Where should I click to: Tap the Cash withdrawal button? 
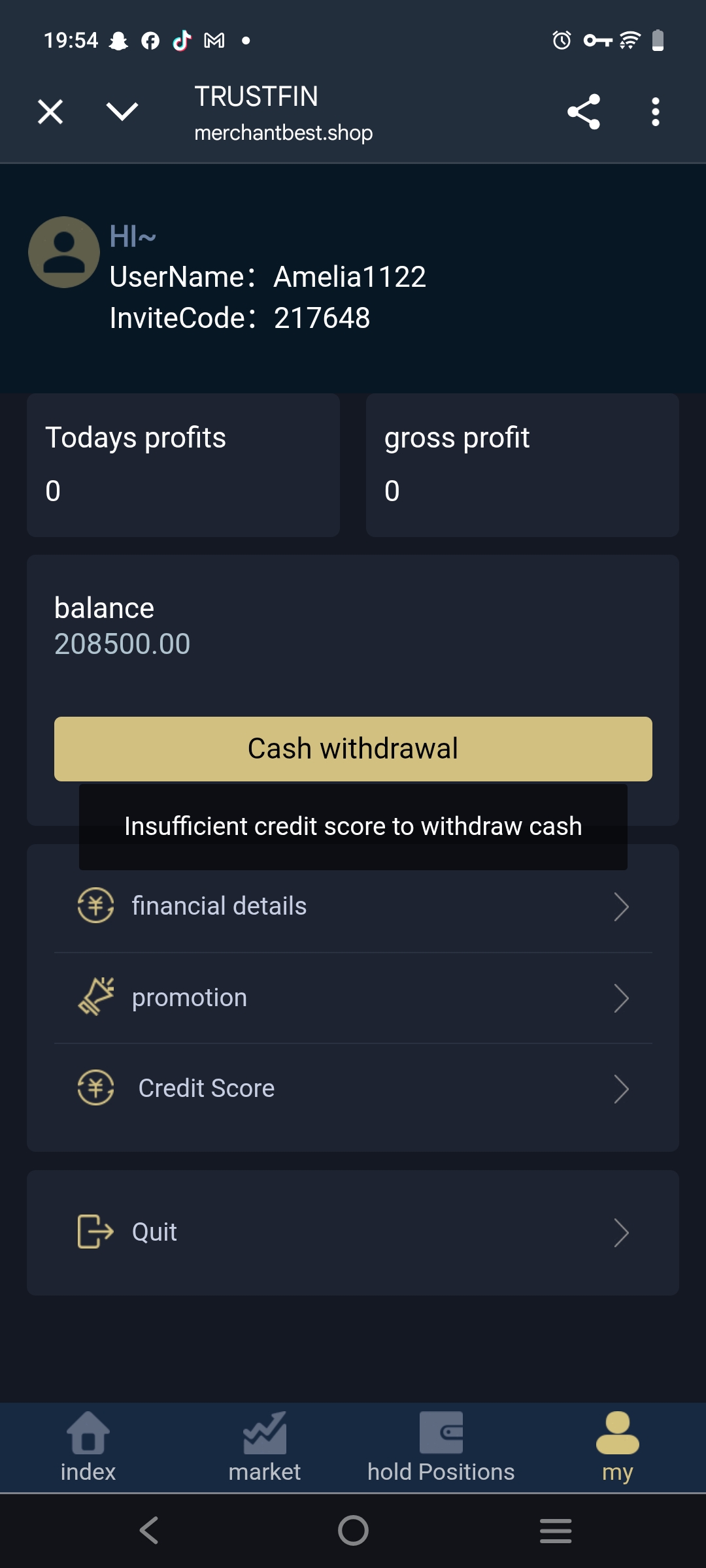[353, 749]
